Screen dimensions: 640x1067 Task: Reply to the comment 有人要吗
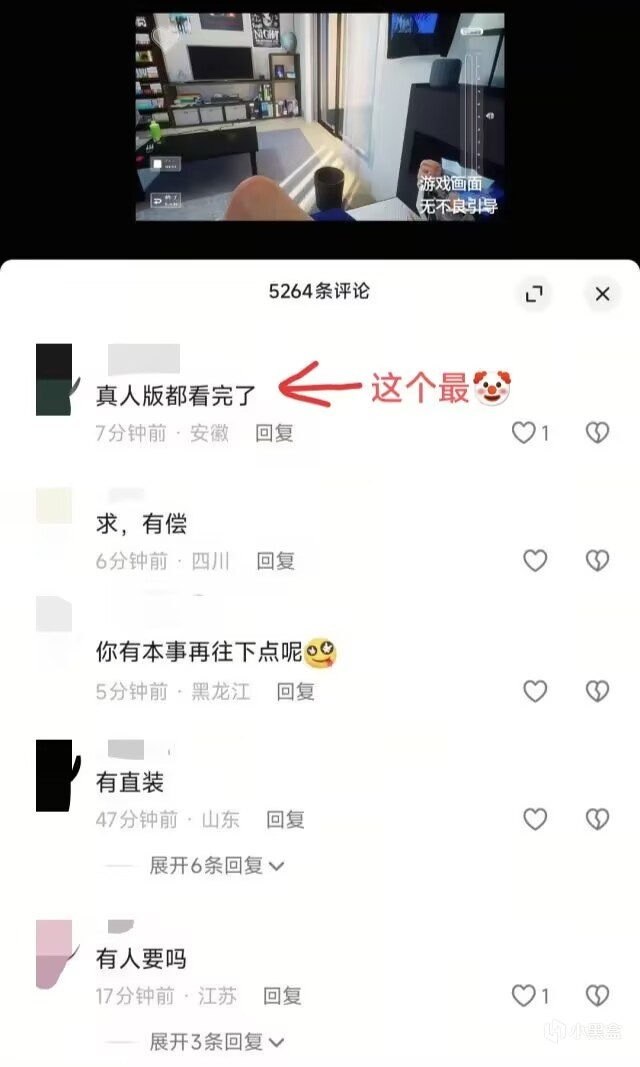pos(282,996)
